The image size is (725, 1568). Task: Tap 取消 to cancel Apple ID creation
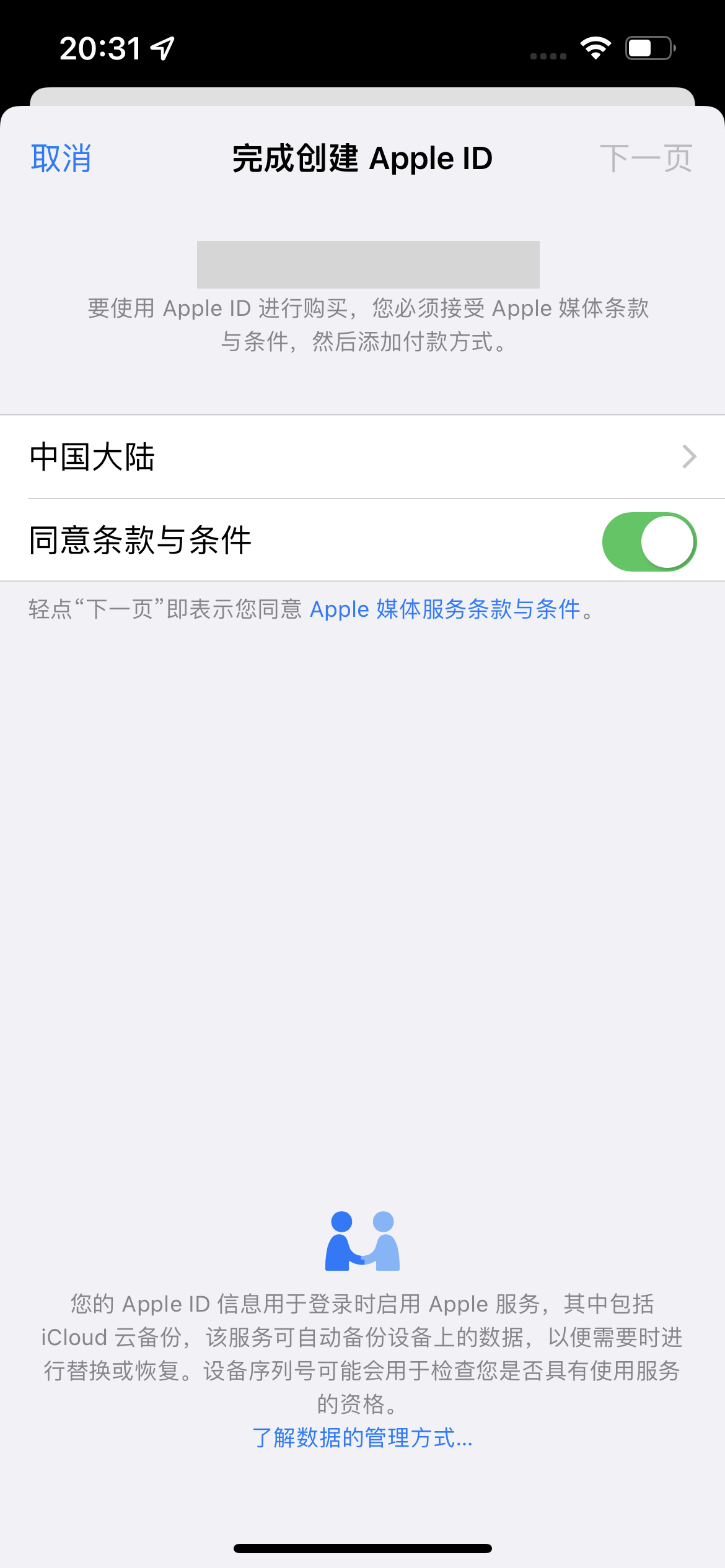61,159
